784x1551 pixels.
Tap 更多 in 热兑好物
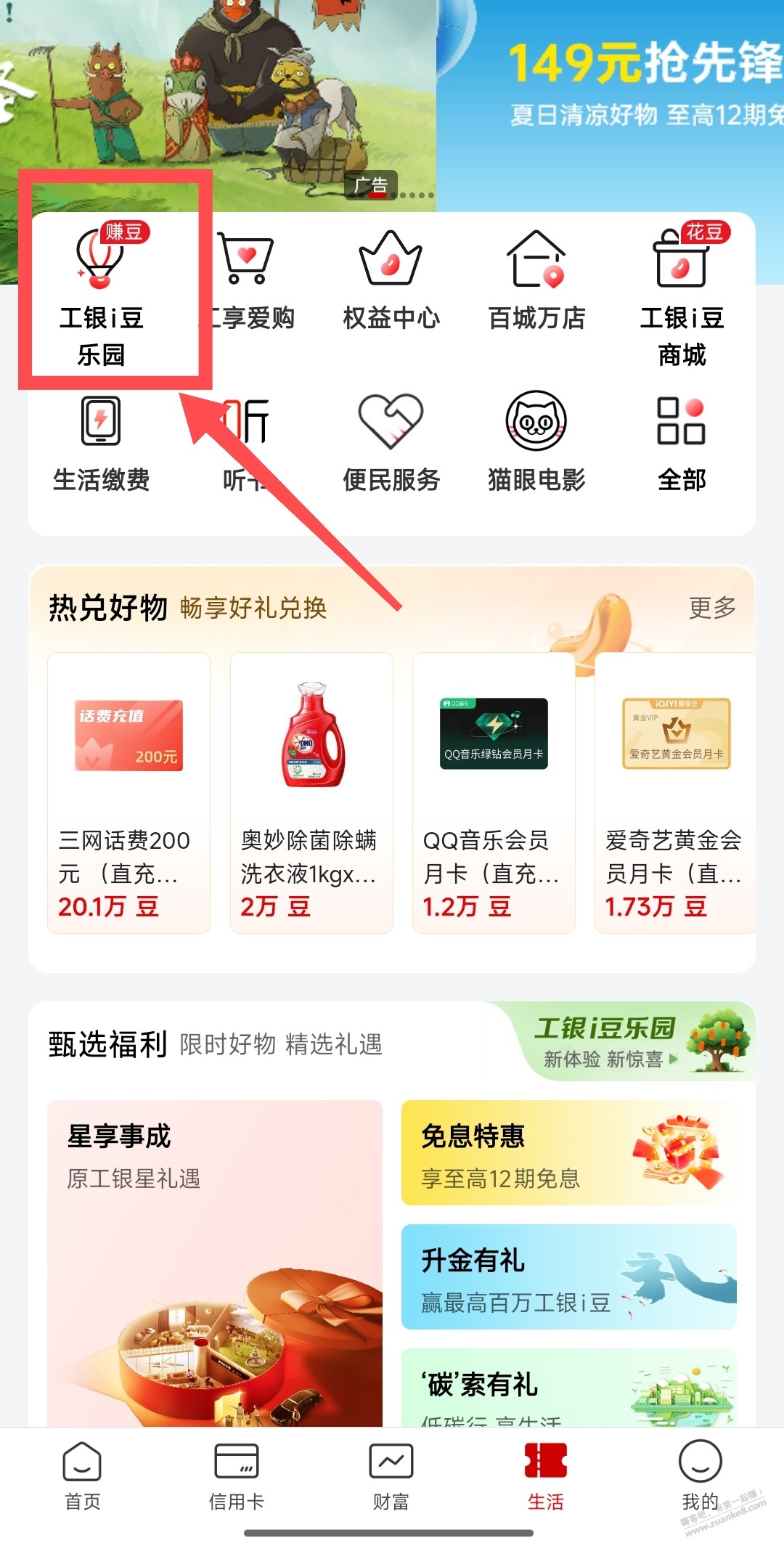[x=711, y=608]
